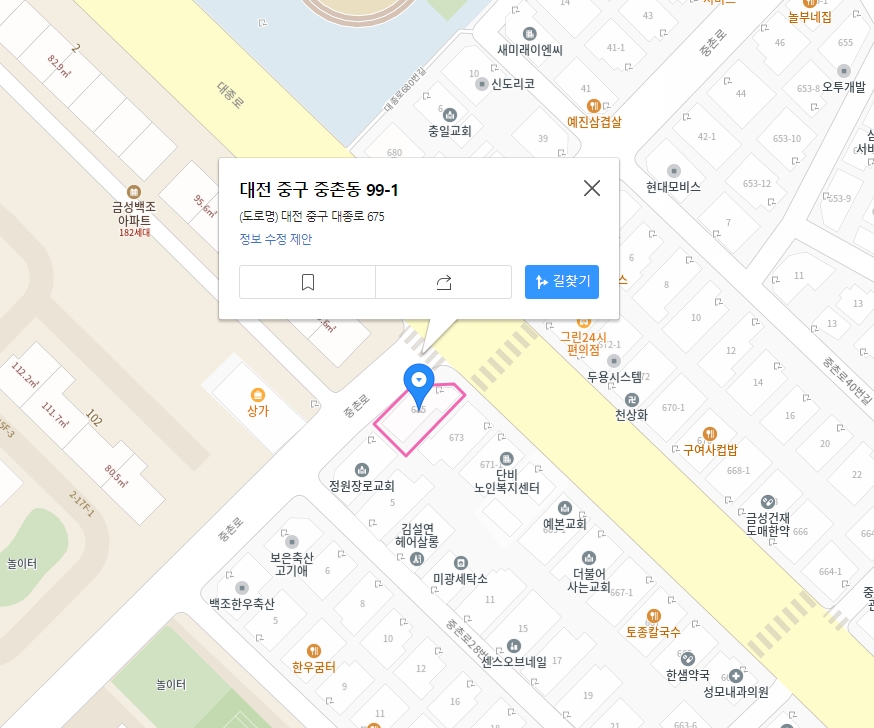This screenshot has height=728, width=874.
Task: Select 미광세탁소 laundry marker
Action: [x=460, y=563]
